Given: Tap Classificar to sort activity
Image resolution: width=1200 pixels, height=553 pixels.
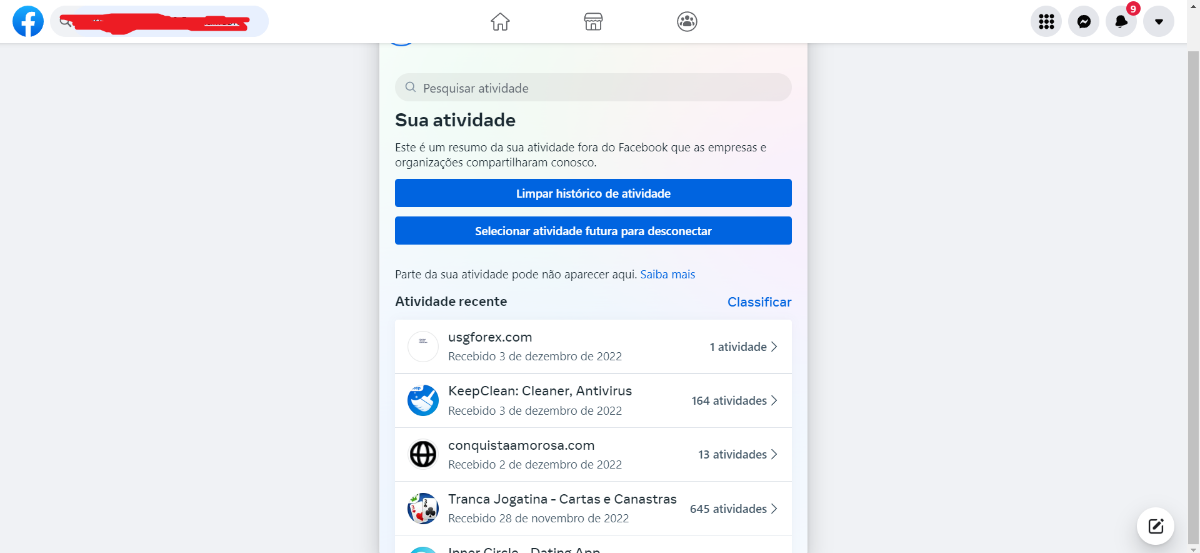Looking at the screenshot, I should (x=759, y=302).
